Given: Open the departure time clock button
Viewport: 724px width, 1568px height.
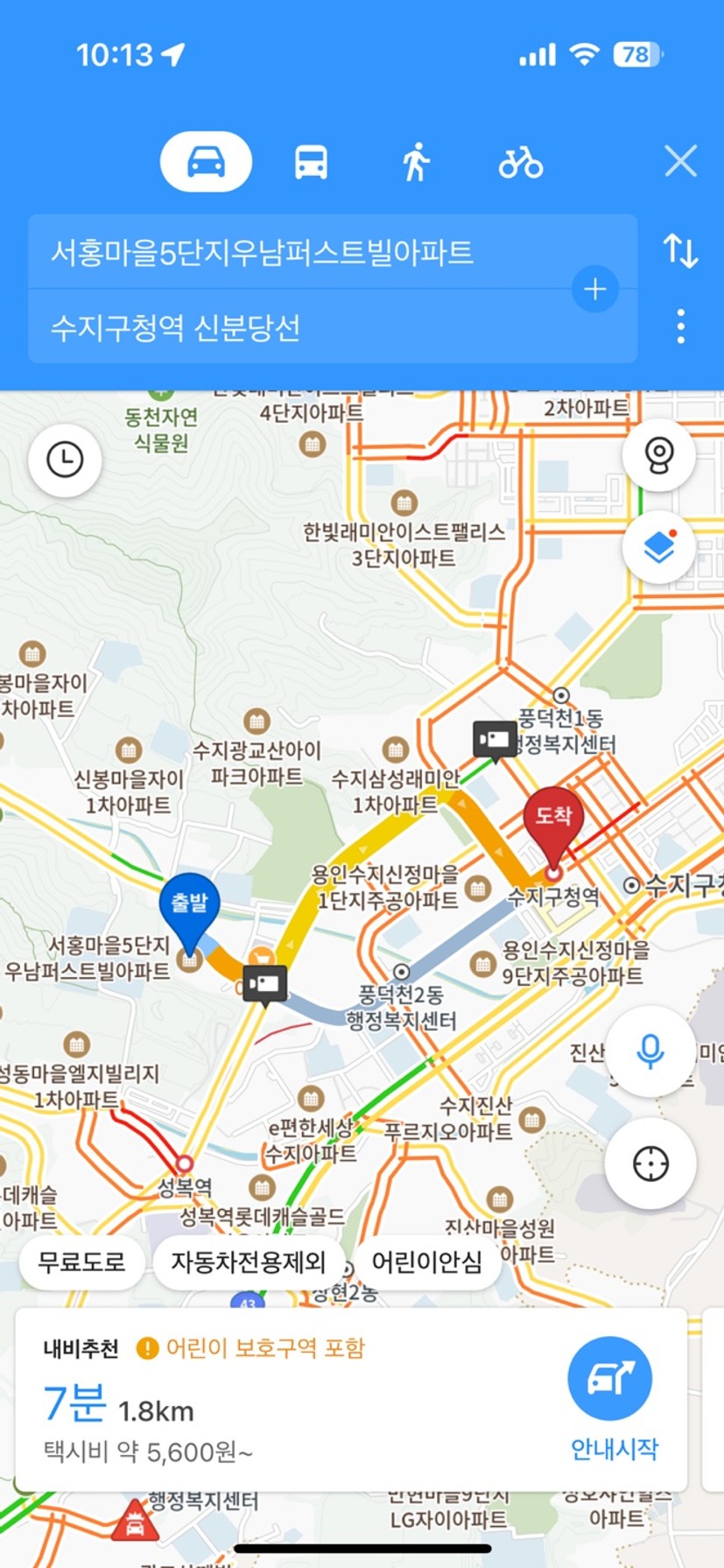Looking at the screenshot, I should [x=65, y=460].
